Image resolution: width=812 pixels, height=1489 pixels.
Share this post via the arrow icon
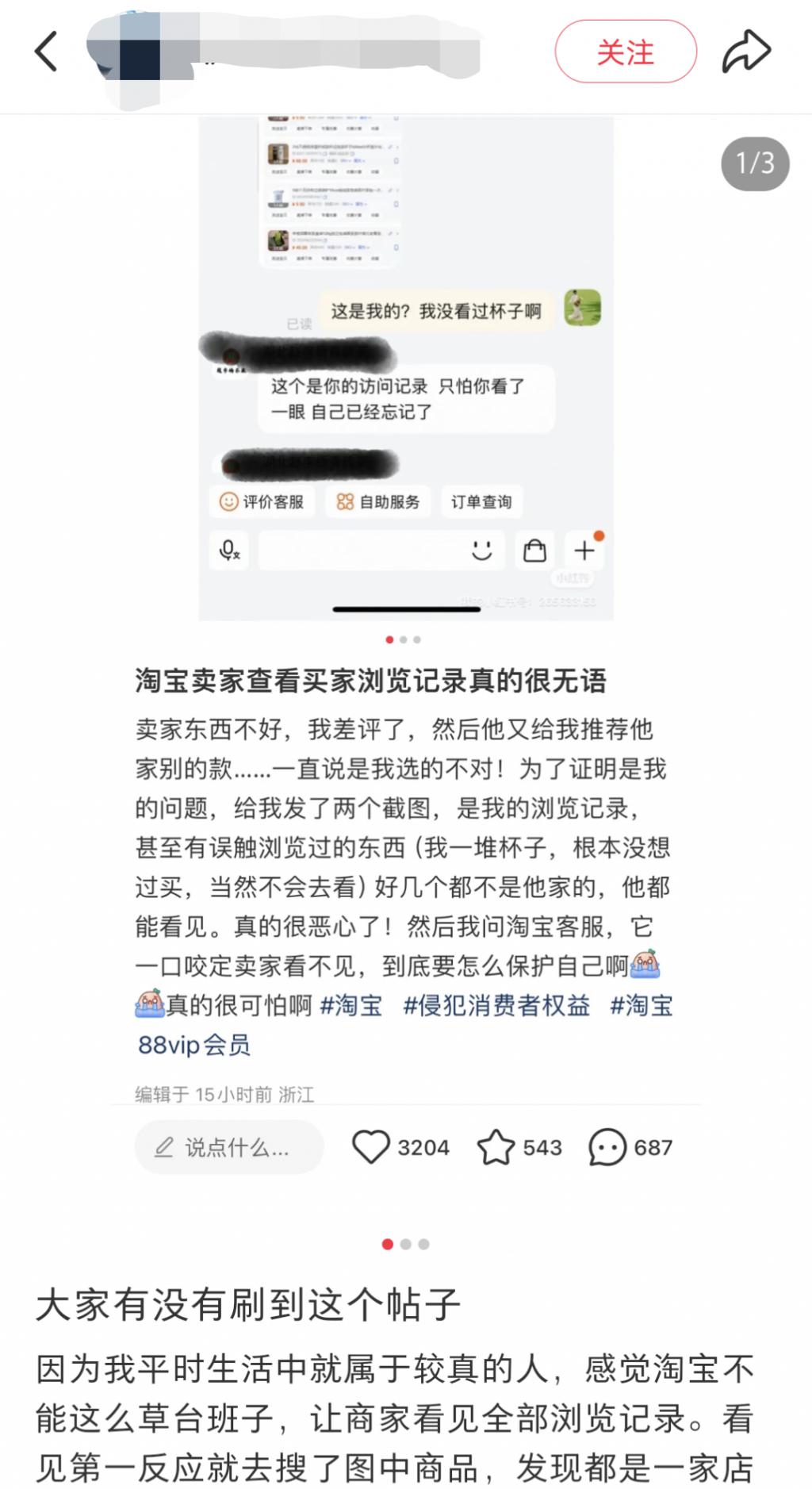(745, 52)
